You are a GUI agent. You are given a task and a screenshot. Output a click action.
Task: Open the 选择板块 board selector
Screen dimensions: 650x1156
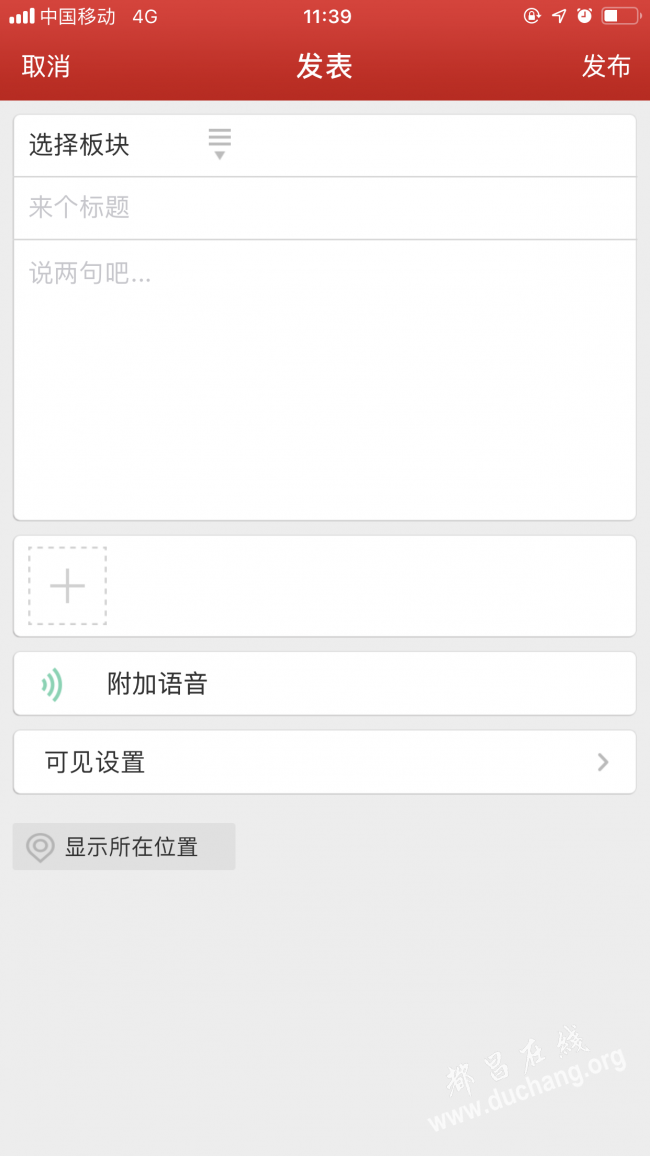tap(324, 145)
